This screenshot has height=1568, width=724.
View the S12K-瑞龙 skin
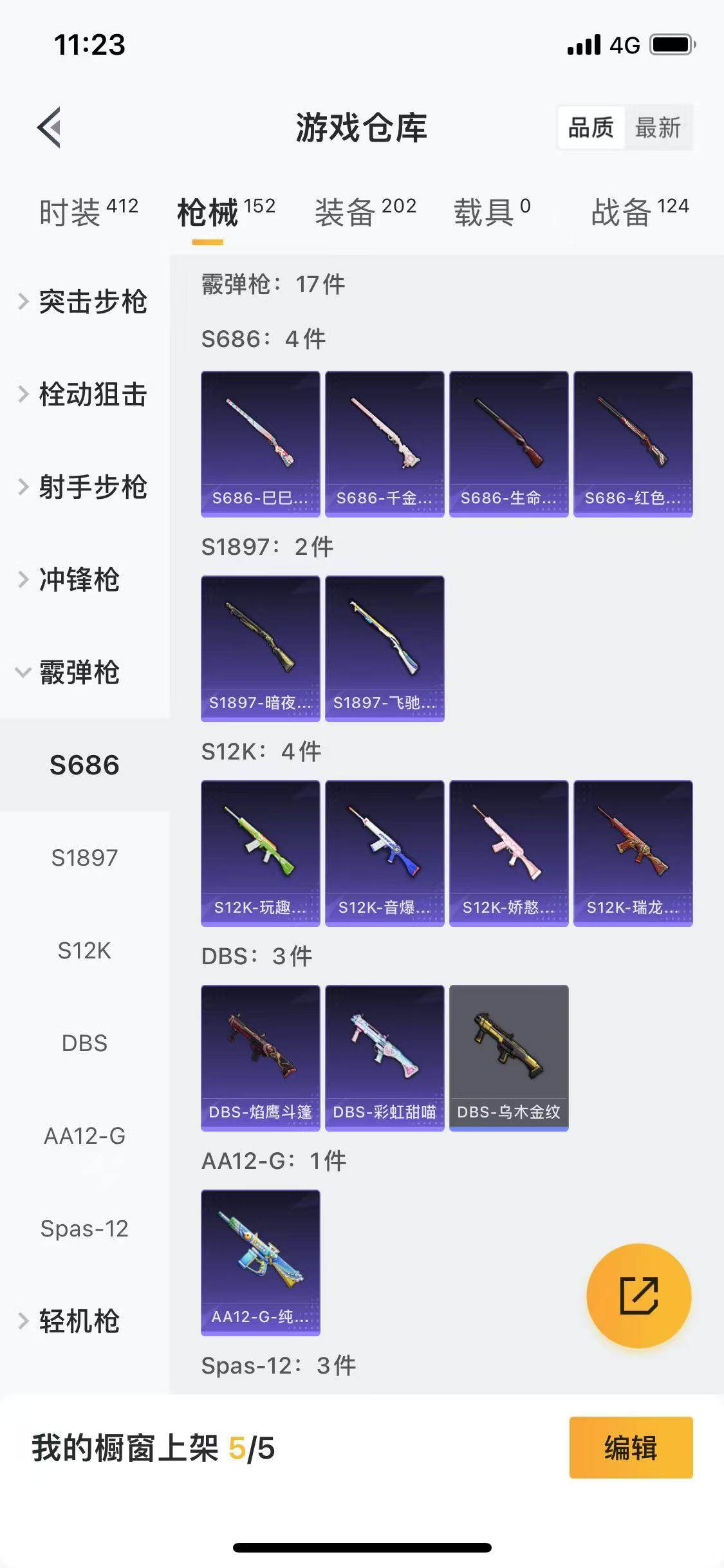pyautogui.click(x=633, y=853)
